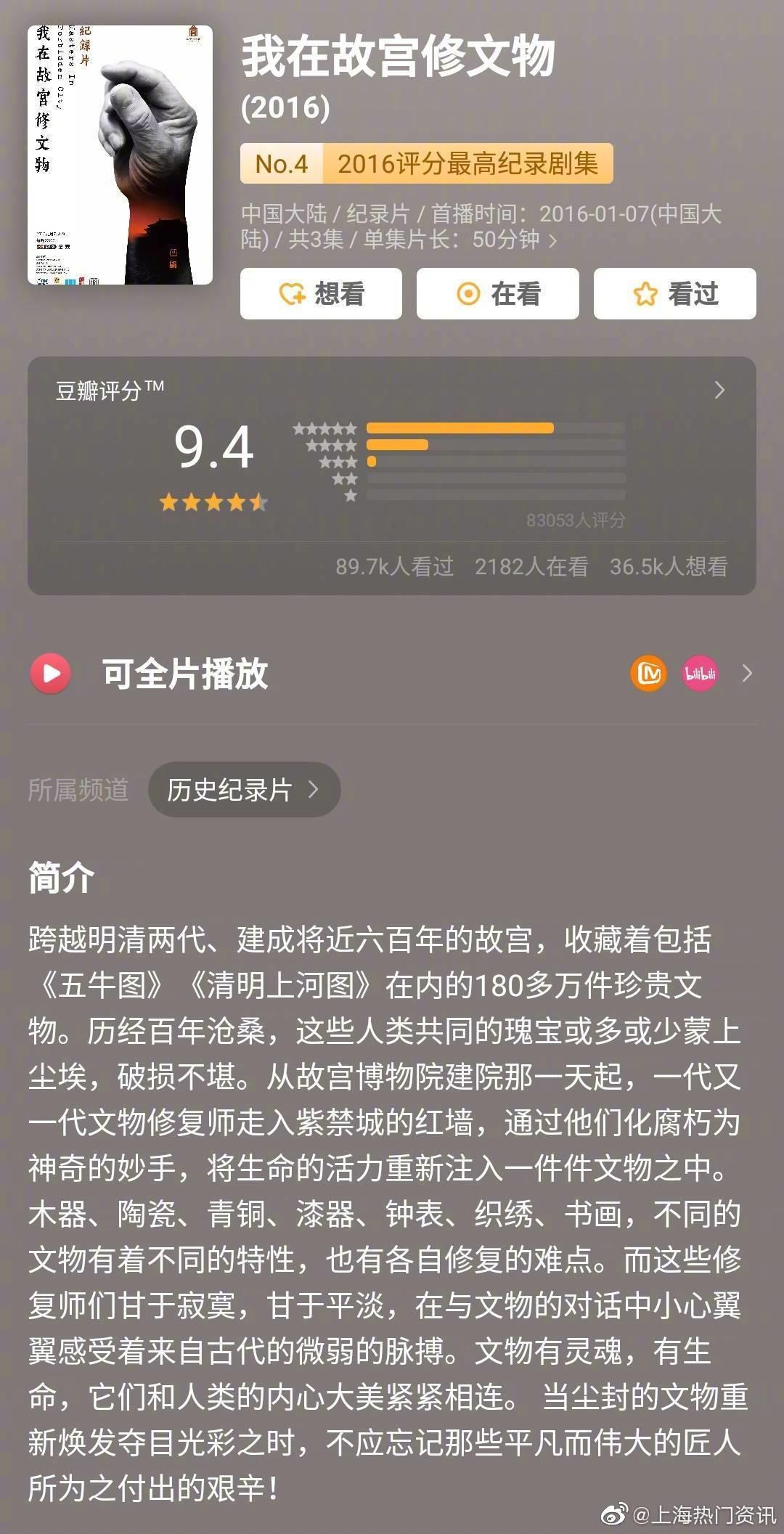Viewport: 784px width, 1534px height.
Task: Open the 历史纪录片 channel chip
Action: click(244, 790)
